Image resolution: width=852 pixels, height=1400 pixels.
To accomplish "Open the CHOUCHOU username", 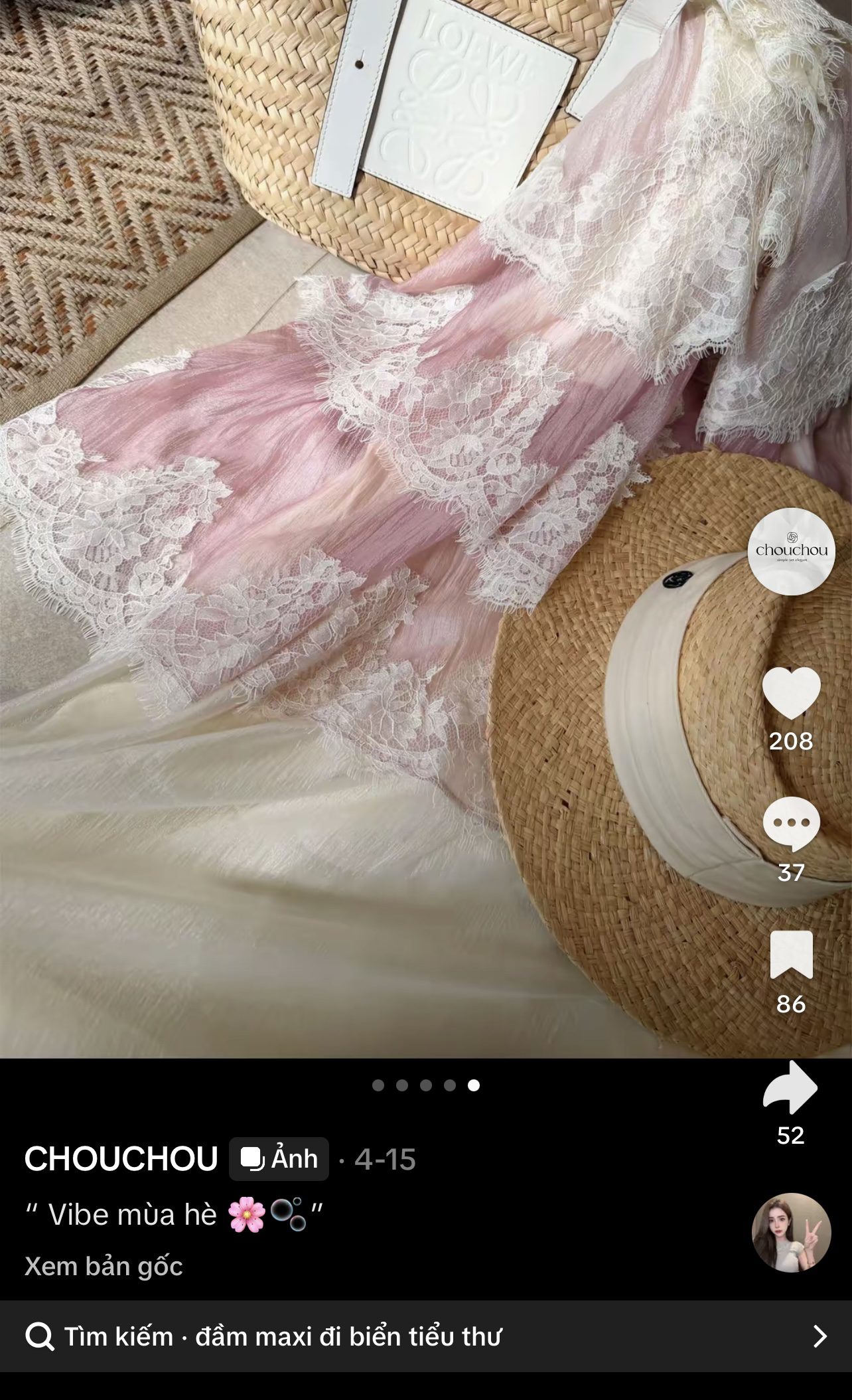I will coord(121,1159).
